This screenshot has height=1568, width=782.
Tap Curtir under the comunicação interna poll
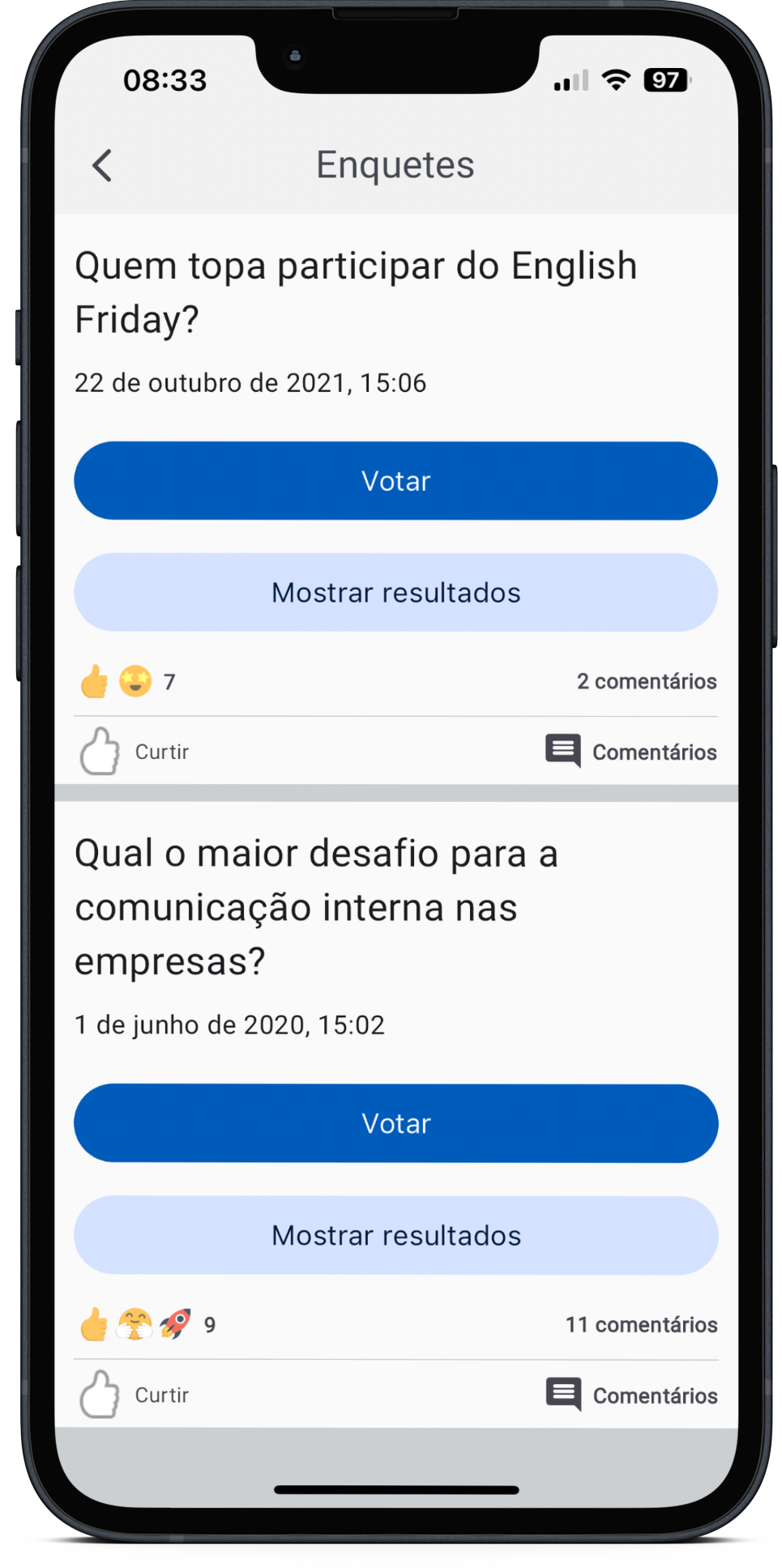click(x=135, y=1394)
